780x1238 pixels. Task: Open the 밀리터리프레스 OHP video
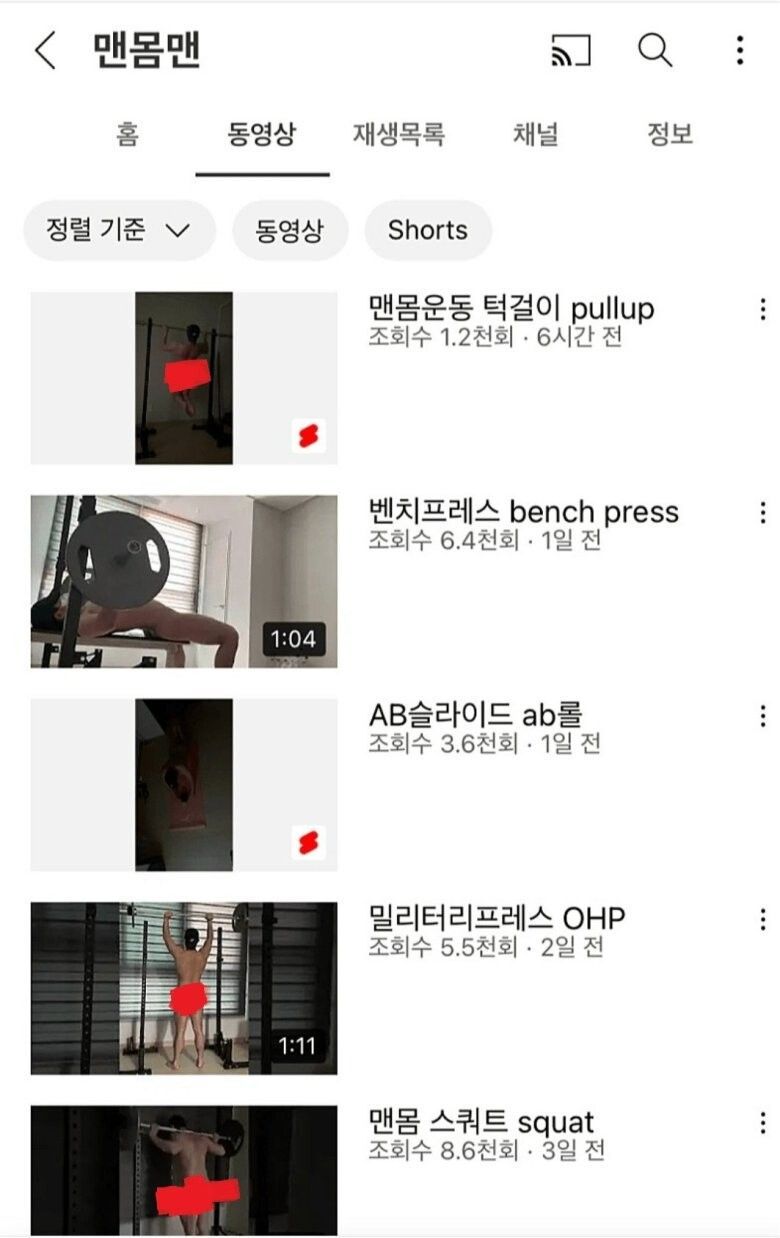tap(184, 988)
